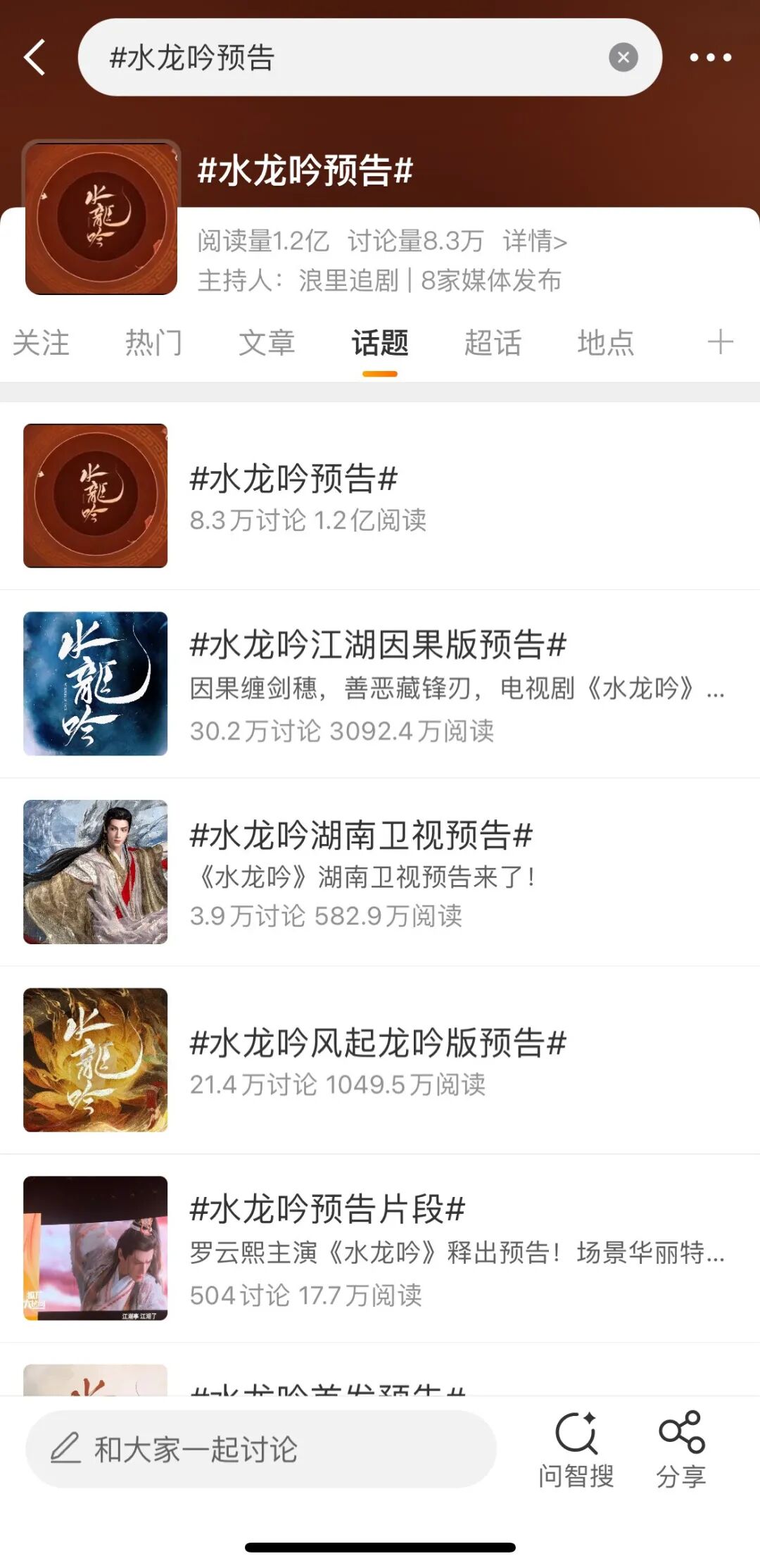The height and width of the screenshot is (1568, 760).
Task: Switch to the 地点 tab
Action: pos(606,344)
